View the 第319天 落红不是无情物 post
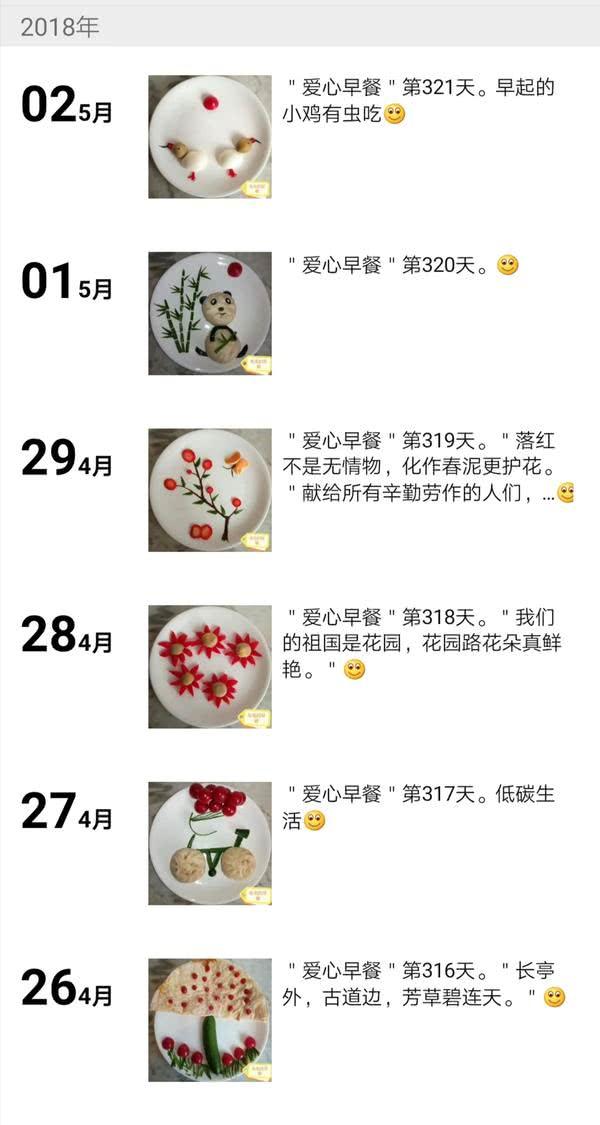Viewport: 600px width, 1125px height. point(420,466)
